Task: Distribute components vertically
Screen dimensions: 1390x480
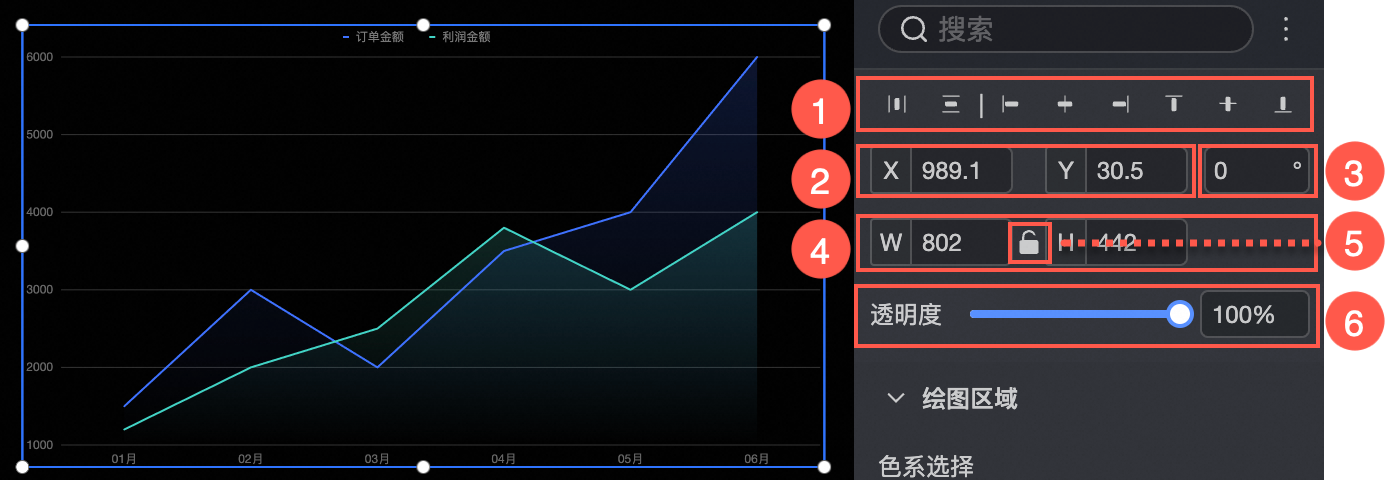Action: tap(950, 104)
